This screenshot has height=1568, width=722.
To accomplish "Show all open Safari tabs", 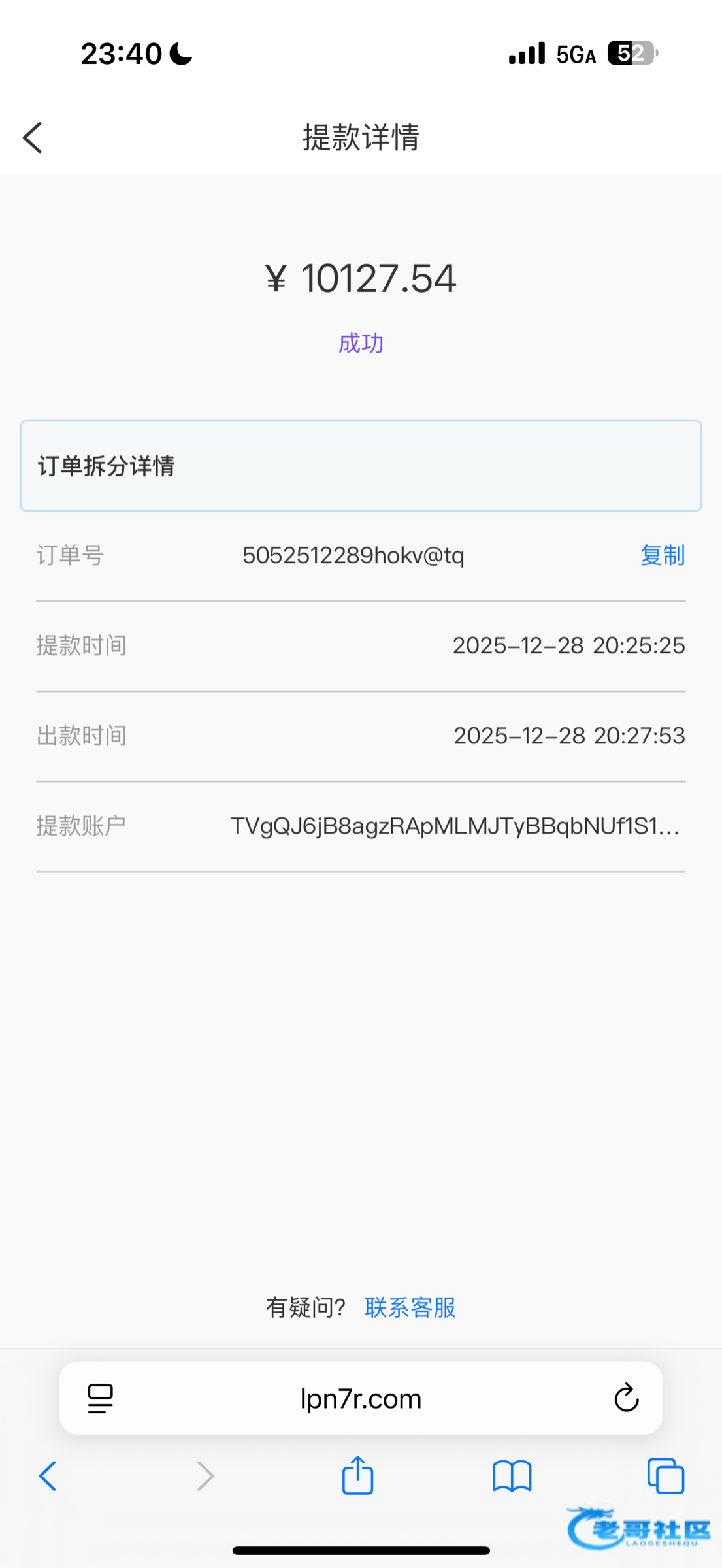I will coord(665,1476).
